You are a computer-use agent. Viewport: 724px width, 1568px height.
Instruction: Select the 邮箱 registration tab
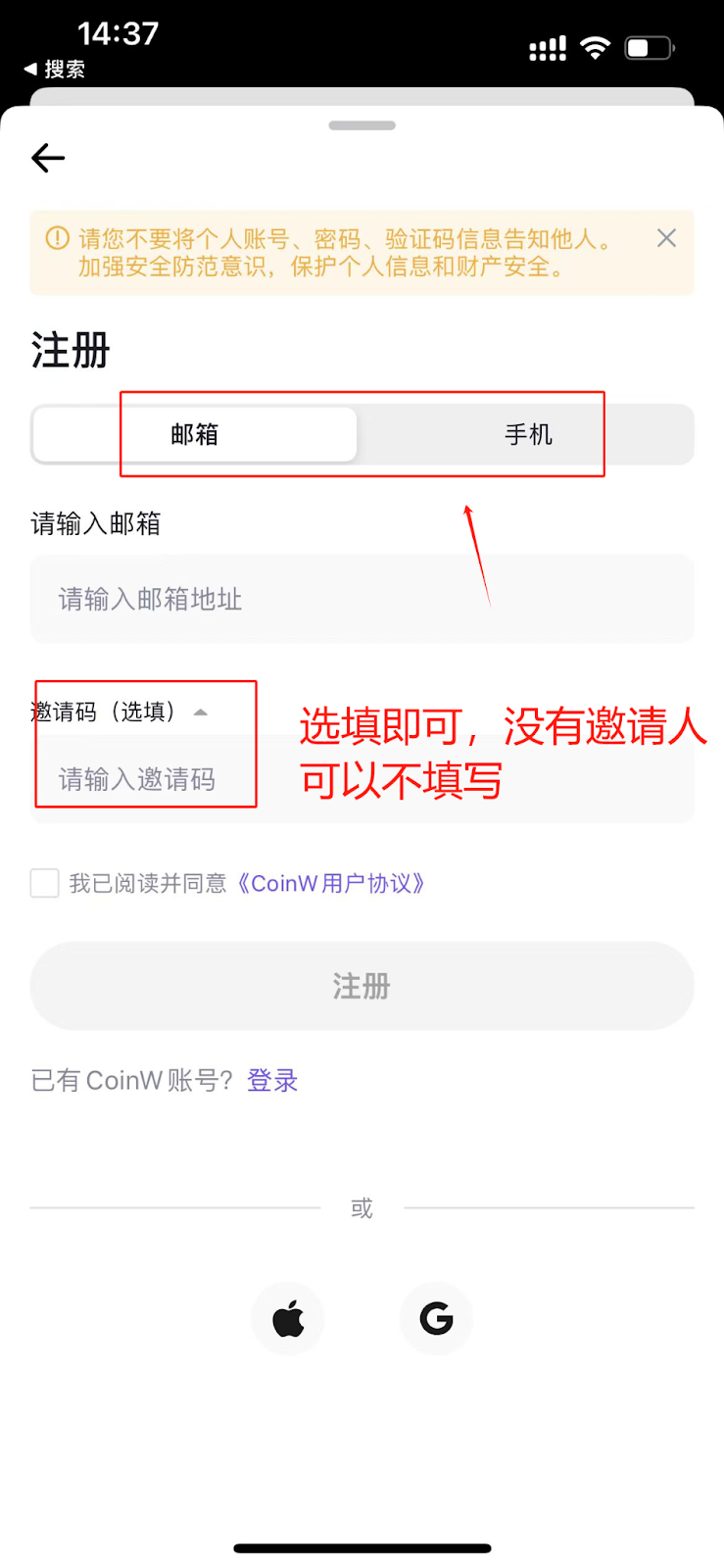[195, 434]
